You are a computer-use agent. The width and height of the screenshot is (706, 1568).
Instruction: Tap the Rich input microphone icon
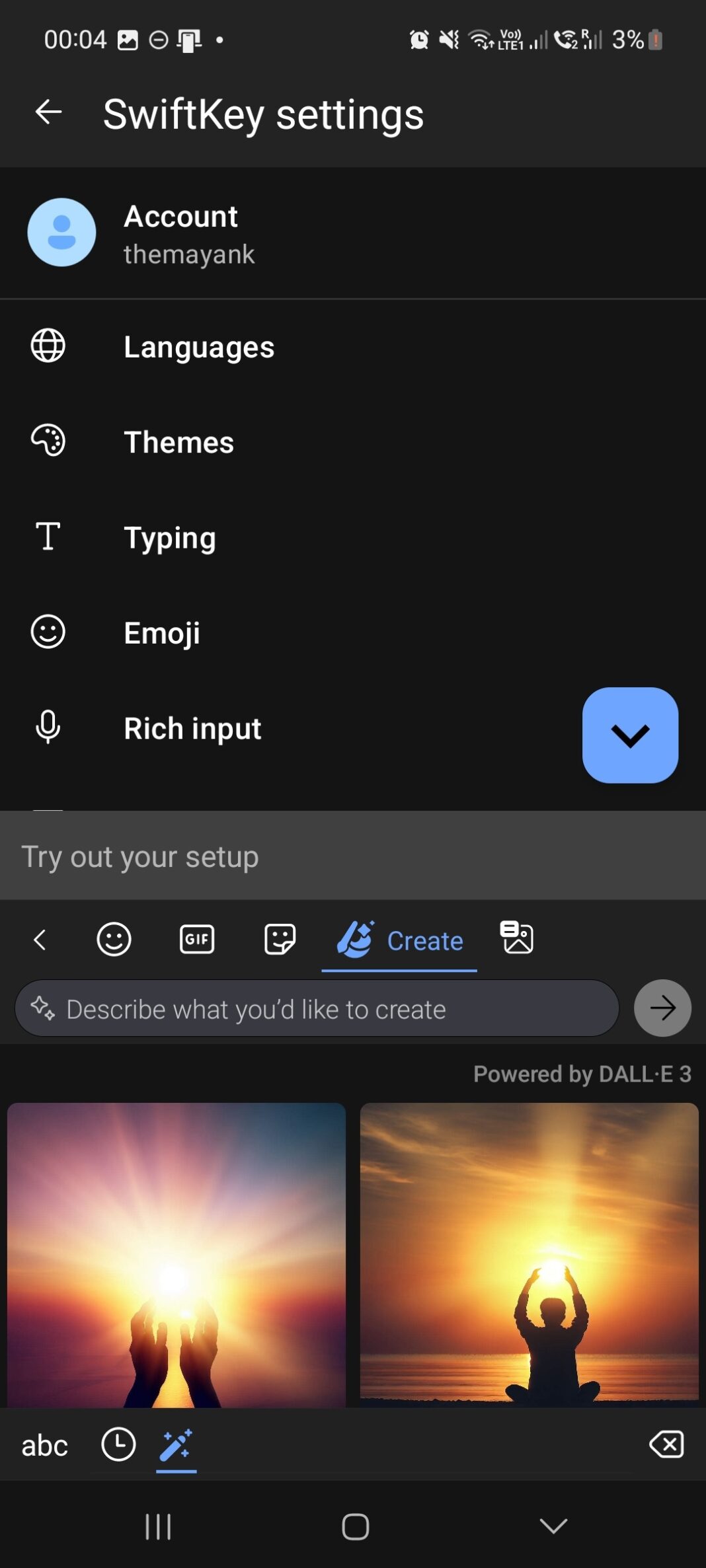tap(48, 728)
